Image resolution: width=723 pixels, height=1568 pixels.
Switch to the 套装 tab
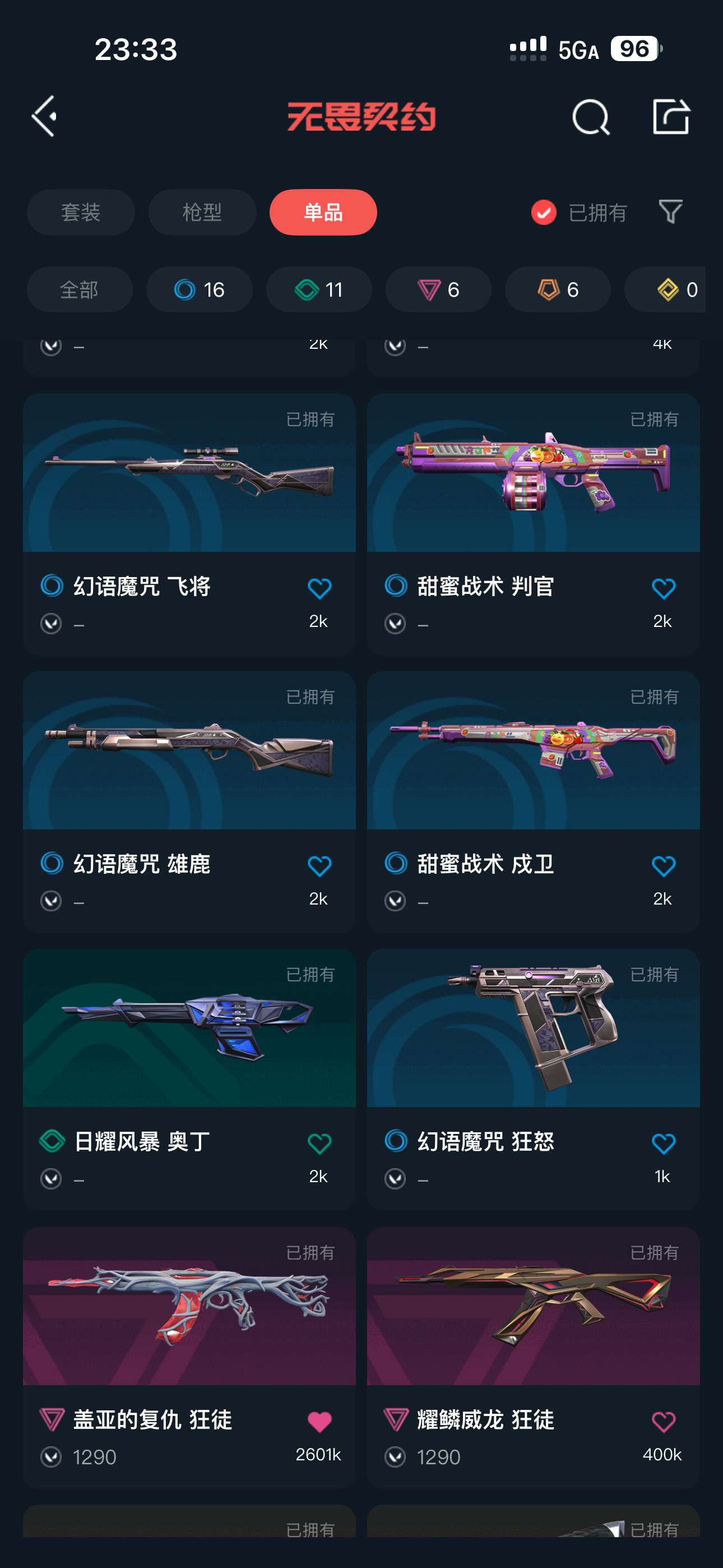[81, 213]
